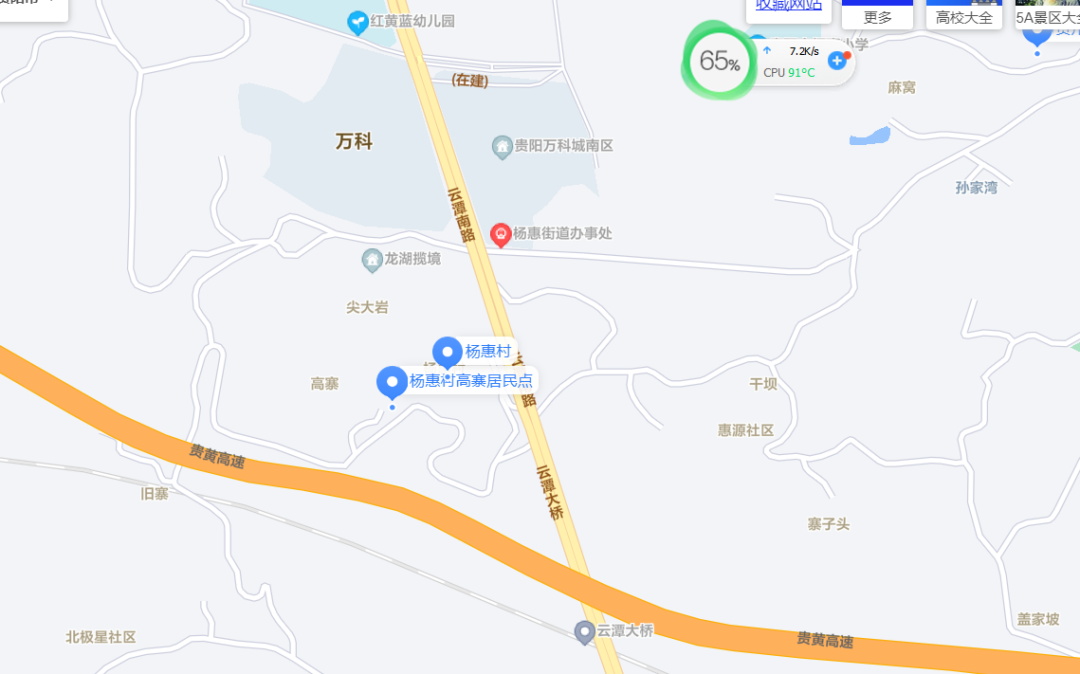This screenshot has width=1080, height=674.
Task: Open the 高校大全 tile
Action: [964, 16]
